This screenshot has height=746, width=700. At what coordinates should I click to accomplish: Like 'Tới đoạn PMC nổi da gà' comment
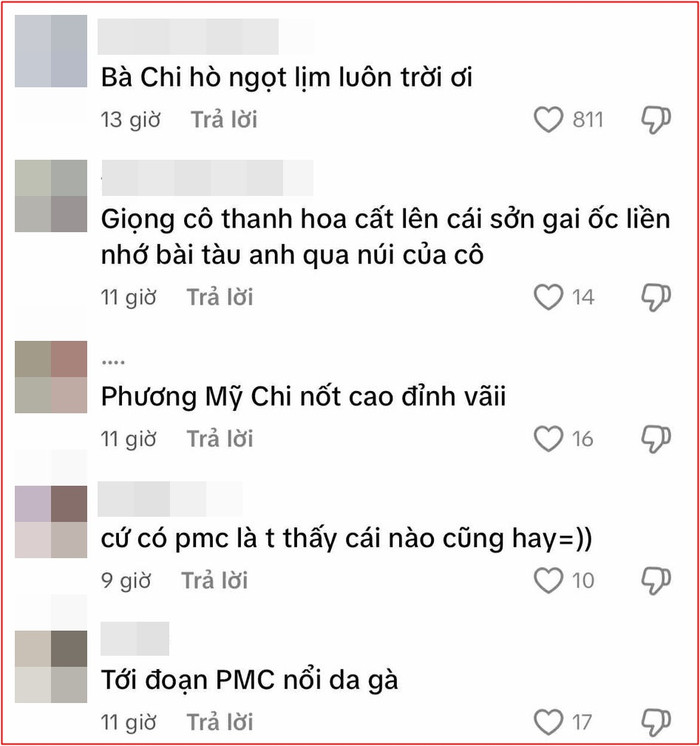point(548,721)
